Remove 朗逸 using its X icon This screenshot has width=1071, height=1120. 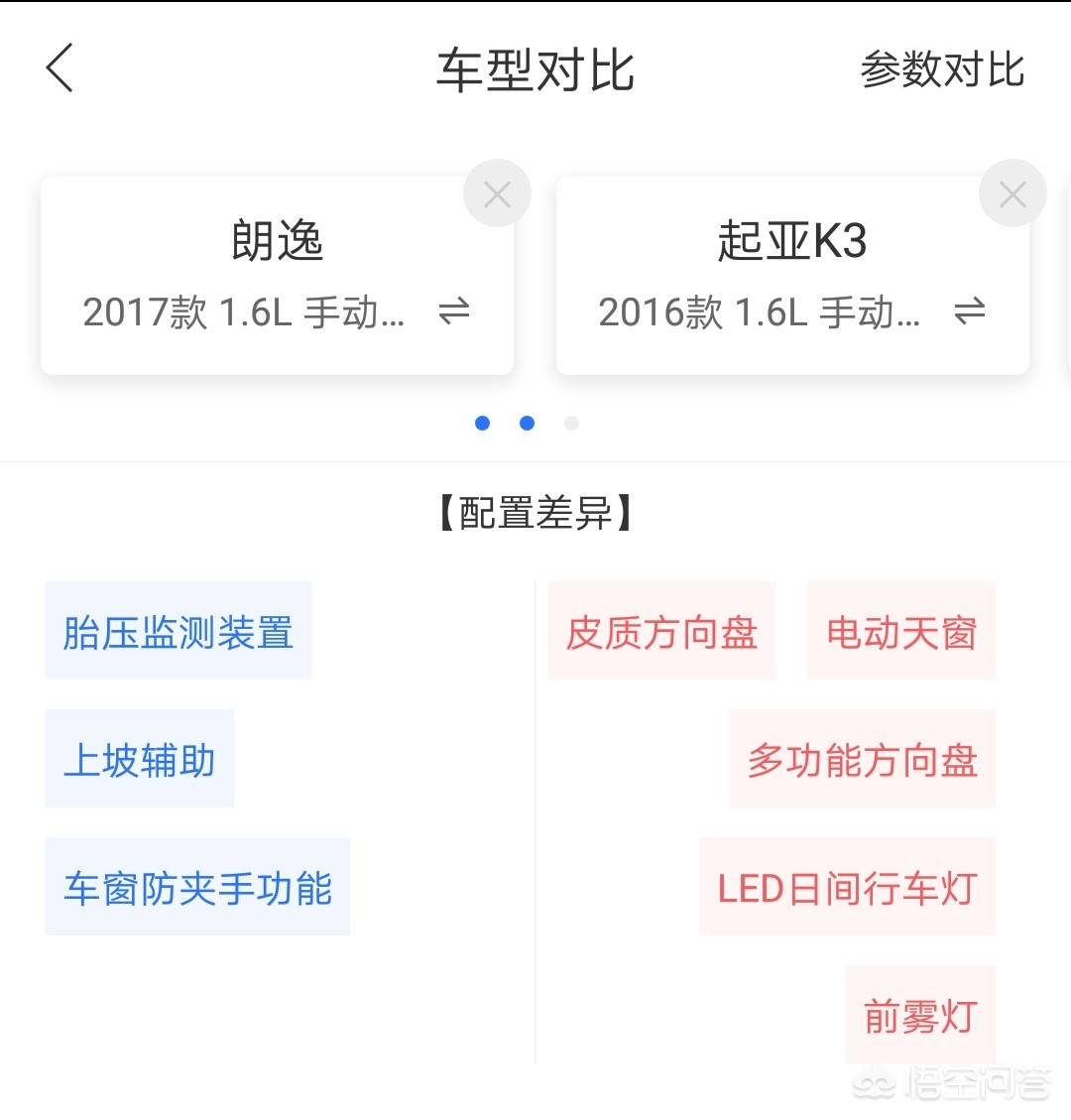(497, 193)
